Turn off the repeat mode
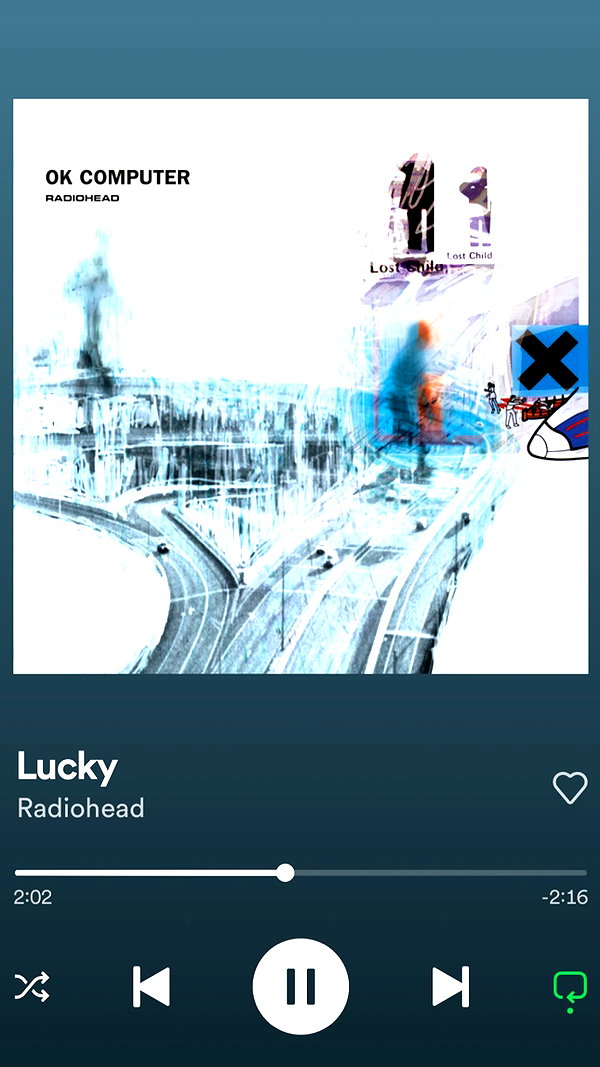This screenshot has width=600, height=1067. (x=569, y=989)
